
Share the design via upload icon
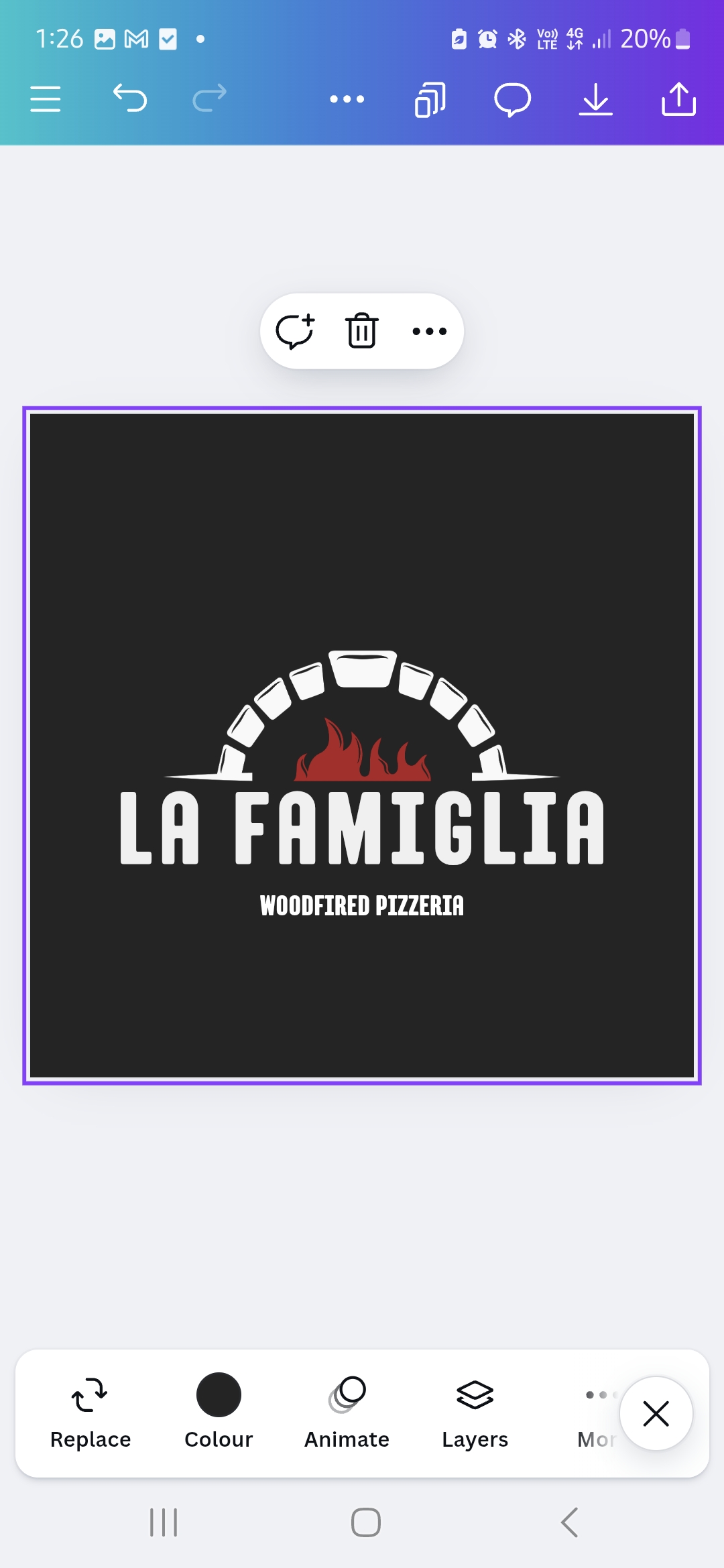[678, 99]
